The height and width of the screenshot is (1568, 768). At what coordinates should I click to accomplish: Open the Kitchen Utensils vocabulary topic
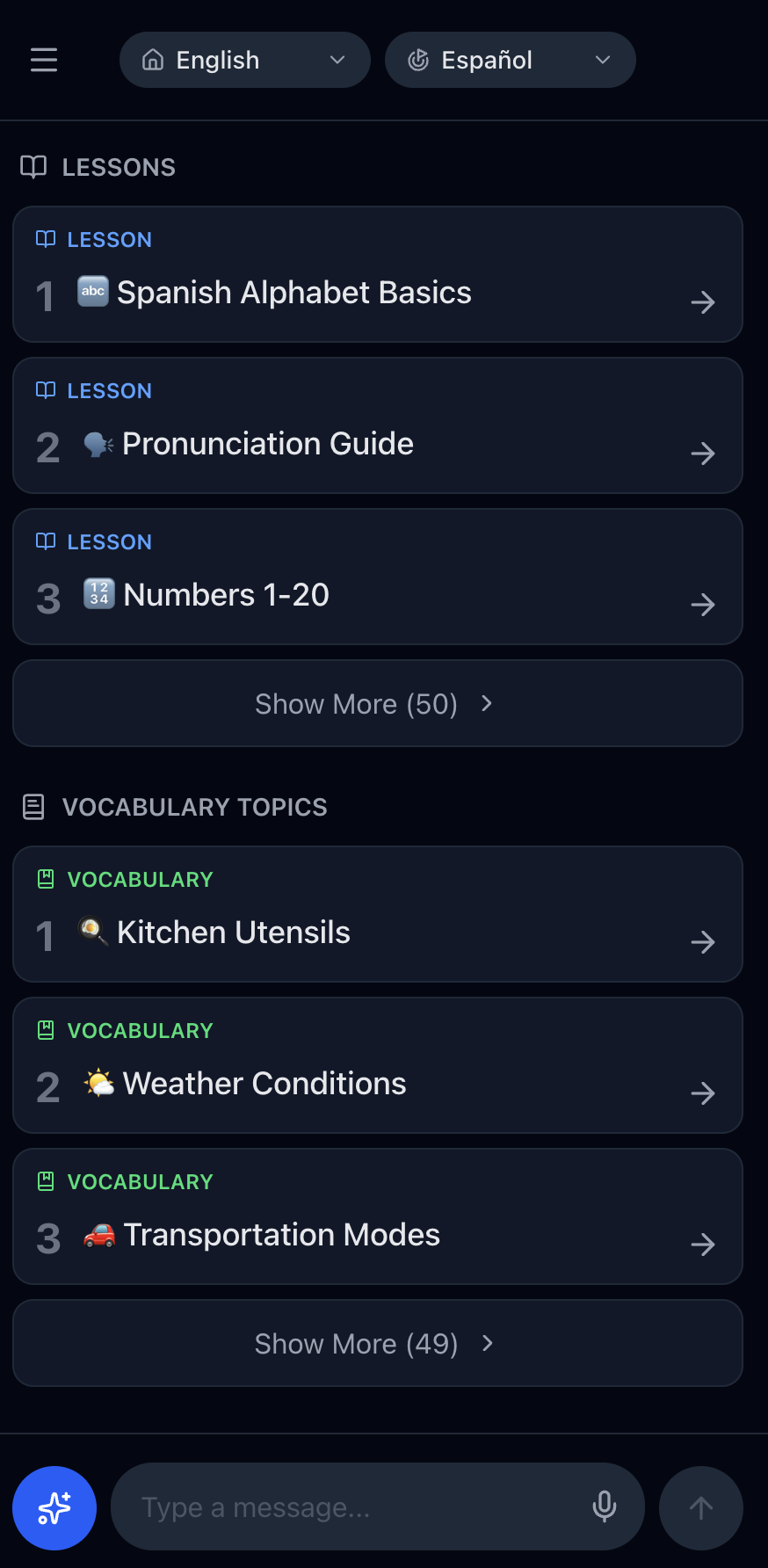pyautogui.click(x=378, y=914)
